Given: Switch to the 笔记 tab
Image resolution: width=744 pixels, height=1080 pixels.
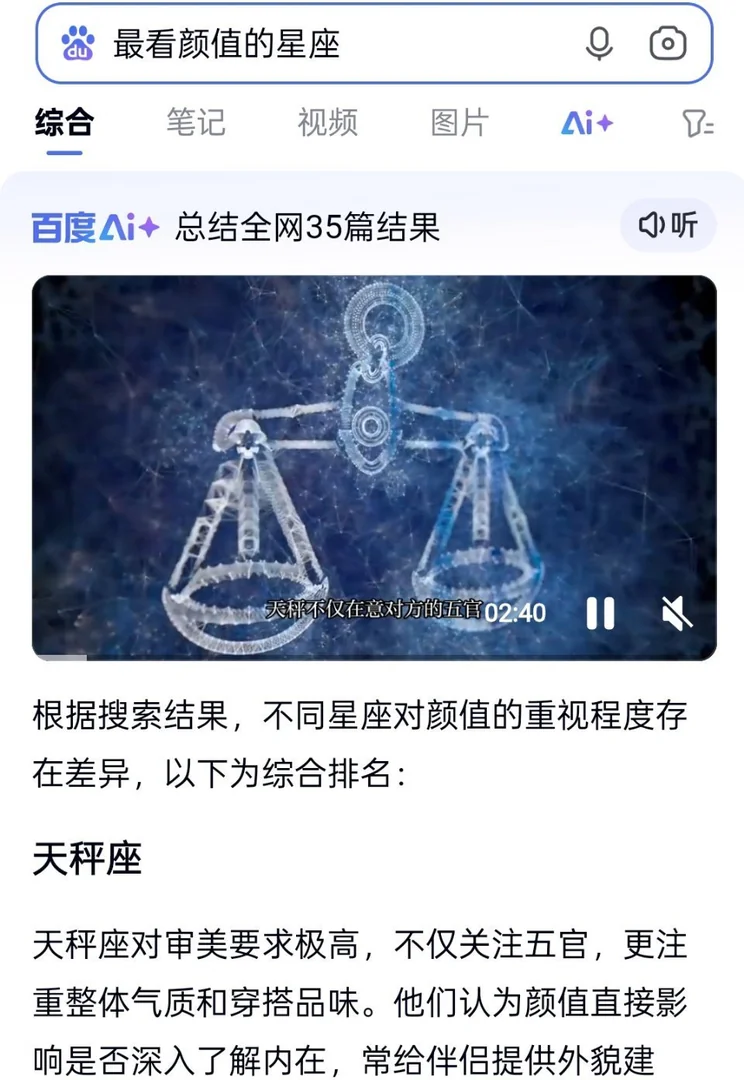Looking at the screenshot, I should [x=196, y=123].
